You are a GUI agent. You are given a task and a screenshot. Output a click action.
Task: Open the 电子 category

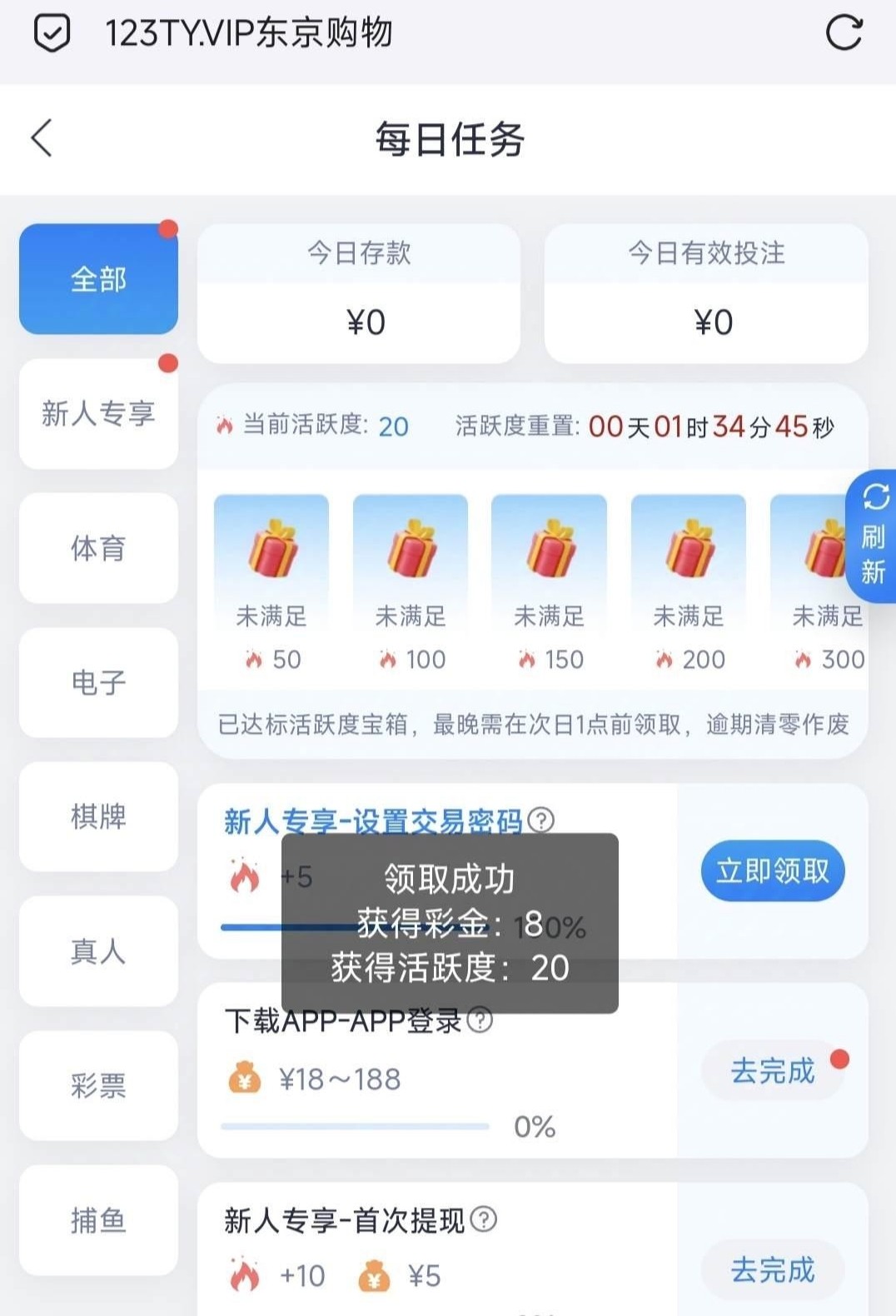pos(98,682)
